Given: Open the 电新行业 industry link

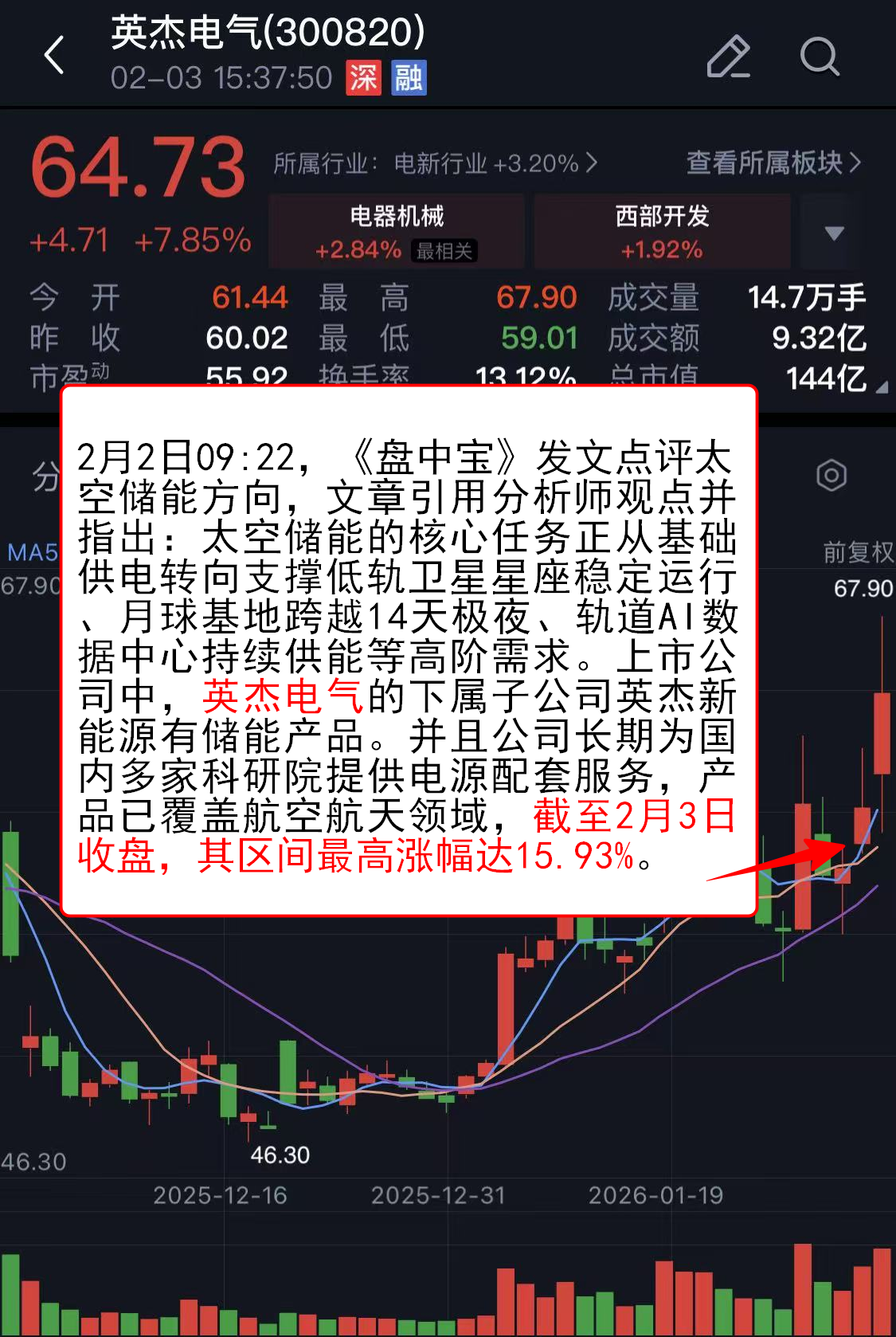Looking at the screenshot, I should click(x=435, y=163).
